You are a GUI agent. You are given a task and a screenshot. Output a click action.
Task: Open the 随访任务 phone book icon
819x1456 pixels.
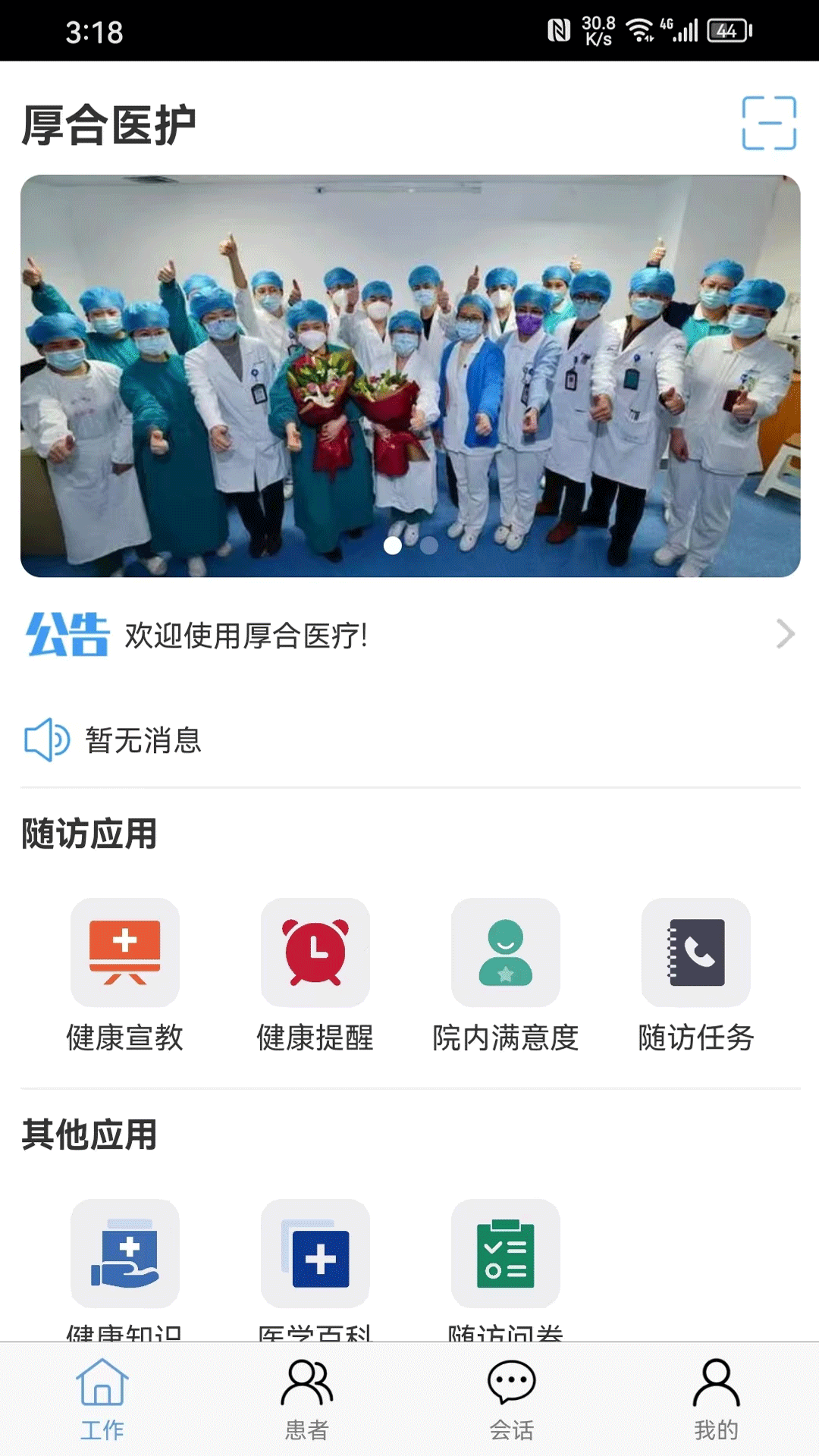694,953
